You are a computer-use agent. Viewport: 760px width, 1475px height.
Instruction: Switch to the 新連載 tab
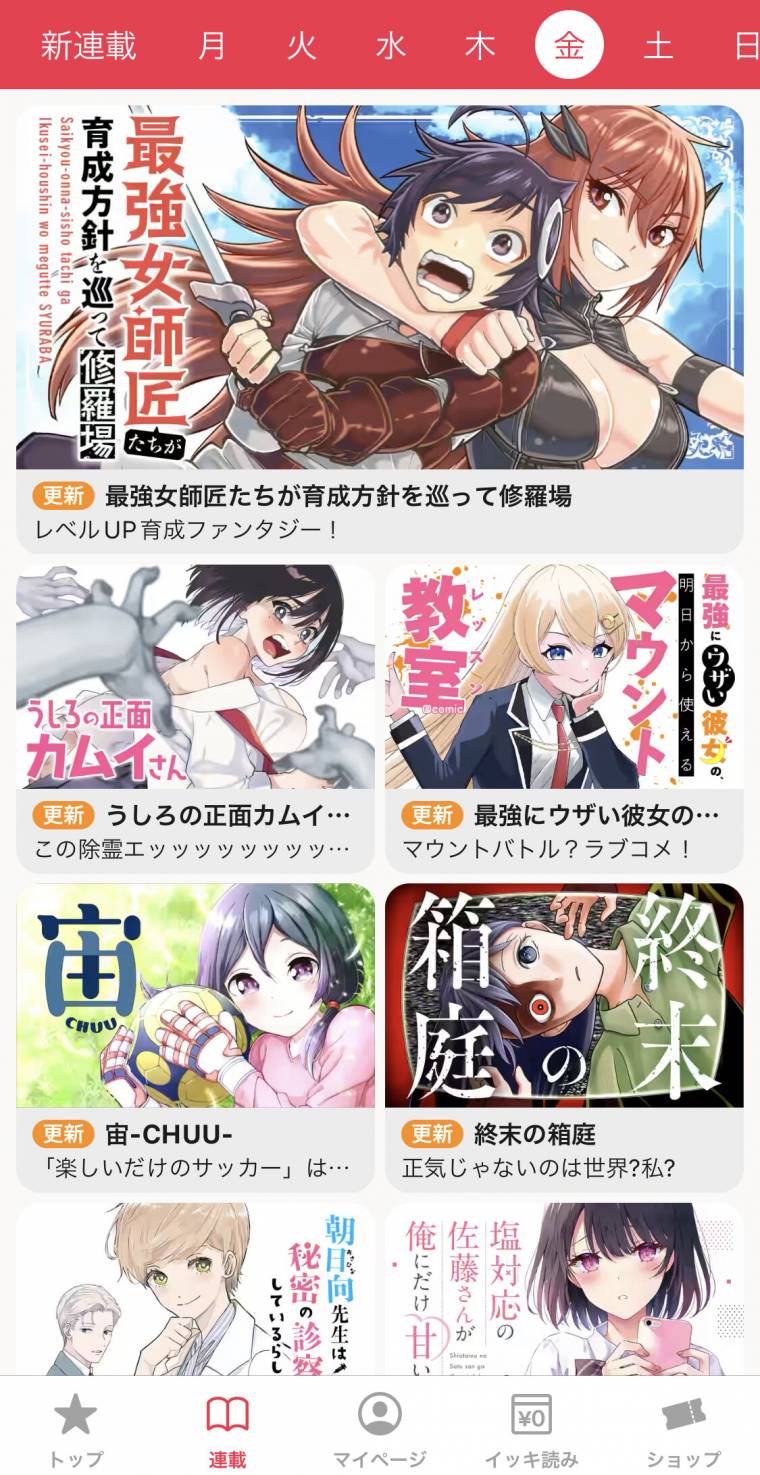(x=88, y=46)
